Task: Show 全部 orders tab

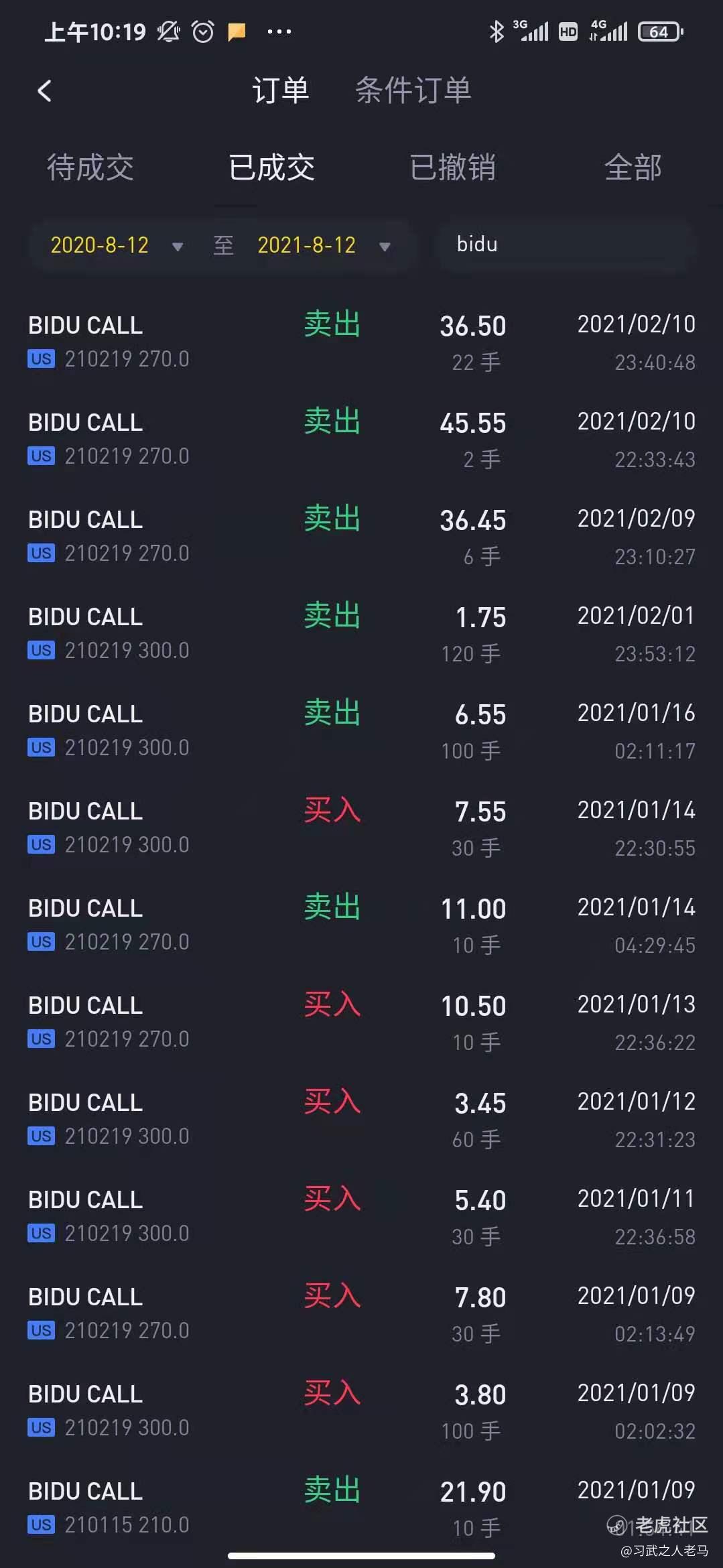Action: (x=633, y=168)
